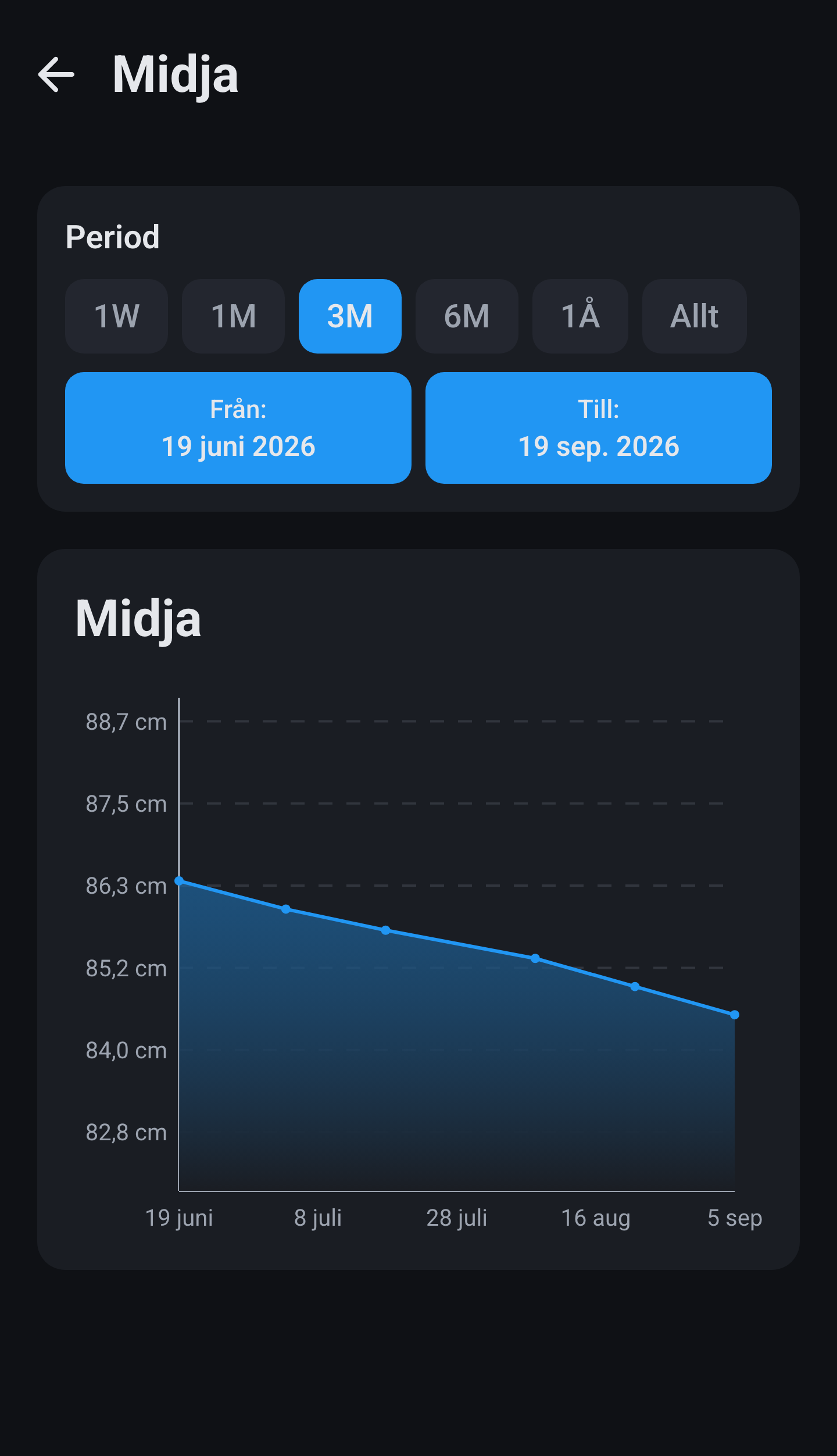Change the Till end date
The image size is (837, 1456).
(x=599, y=428)
